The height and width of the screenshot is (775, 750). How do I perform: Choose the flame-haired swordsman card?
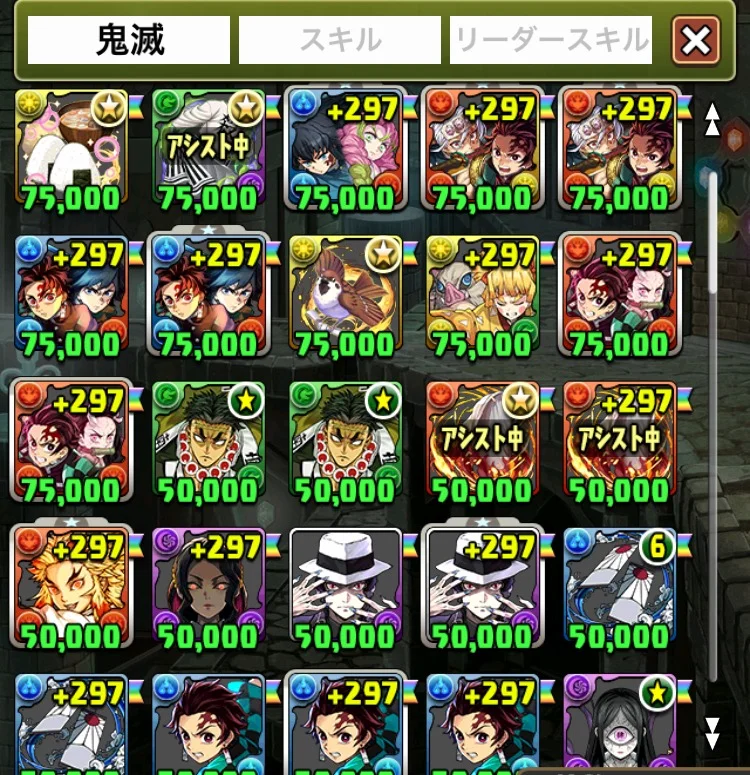(71, 587)
